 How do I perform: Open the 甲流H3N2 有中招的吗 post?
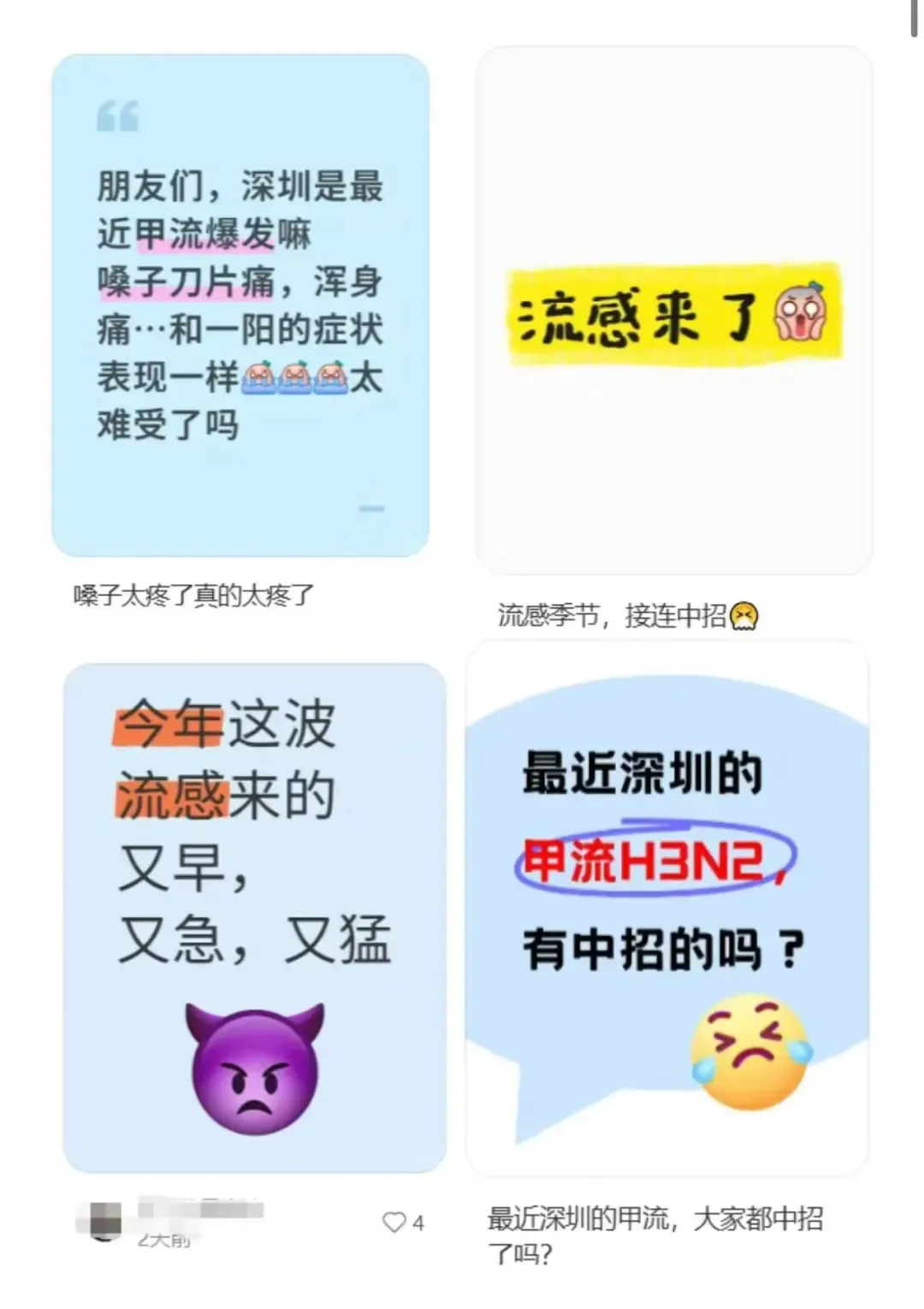(x=666, y=908)
